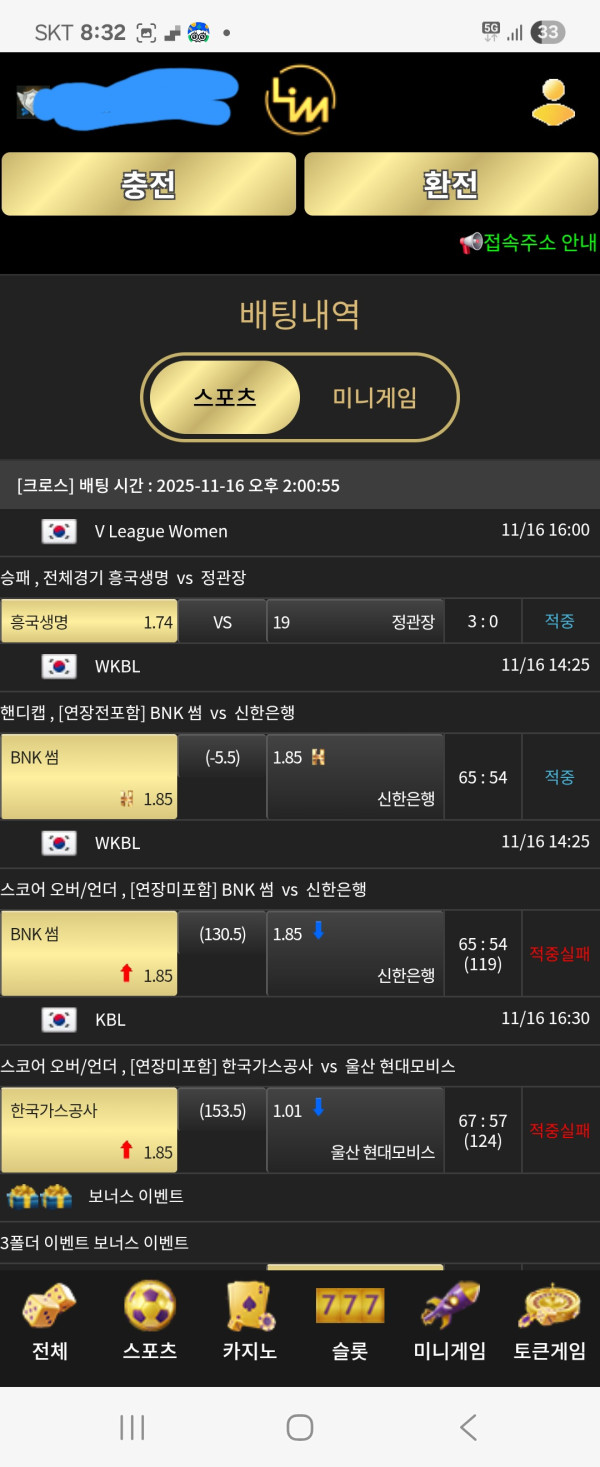Tap the 환전 withdraw button
The width and height of the screenshot is (600, 1467).
(450, 184)
